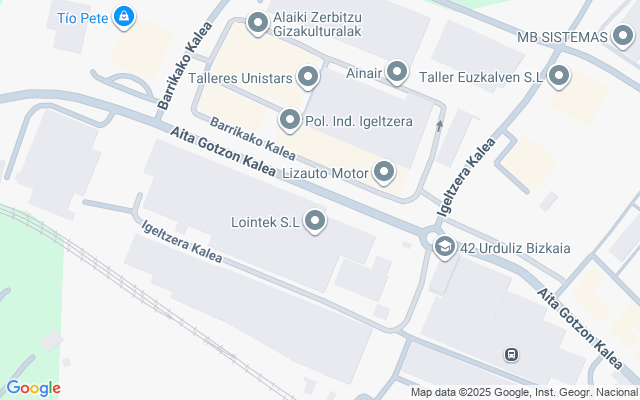Open the Ainair place pin
Viewport: 640px width, 400px height.
(x=398, y=72)
